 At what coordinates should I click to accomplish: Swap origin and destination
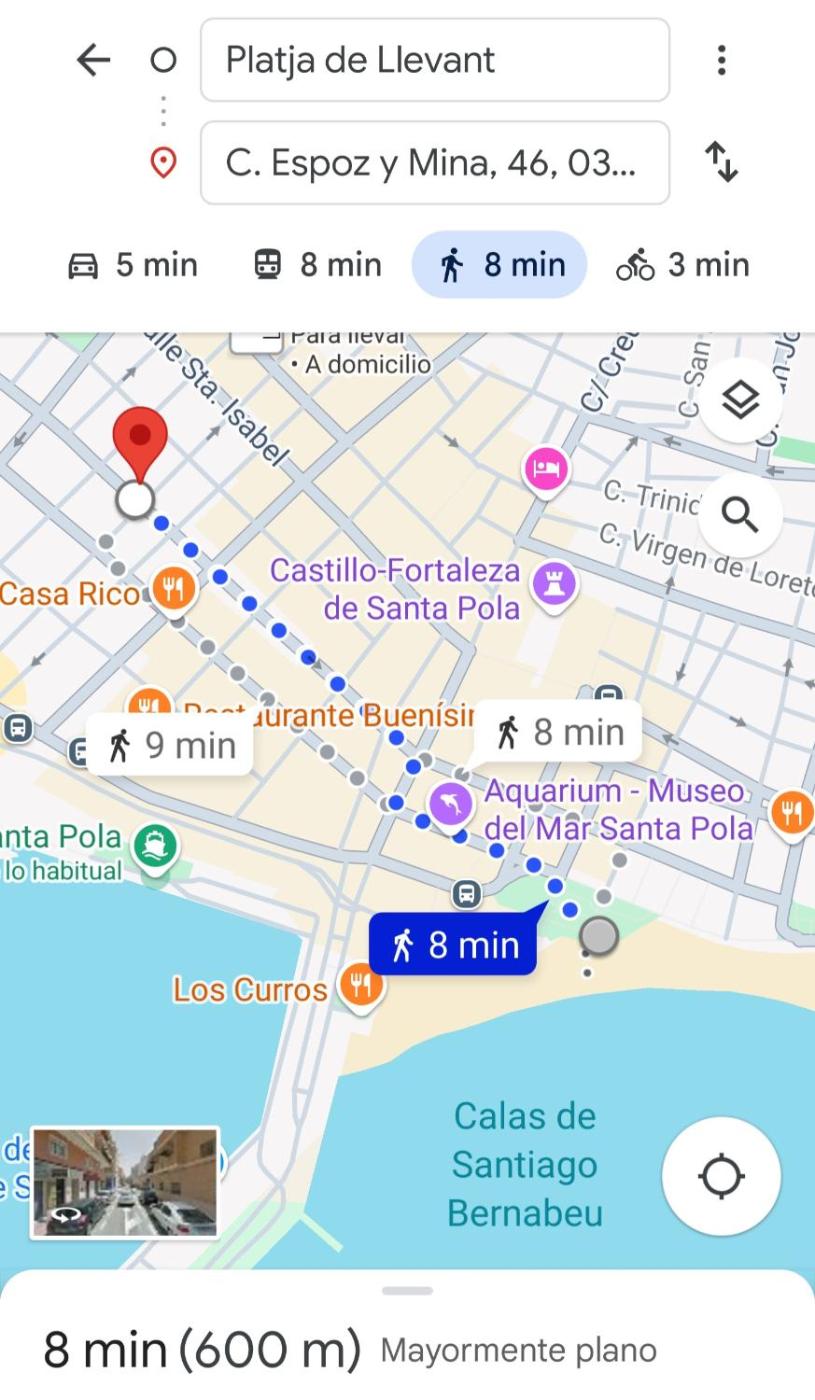[x=721, y=162]
